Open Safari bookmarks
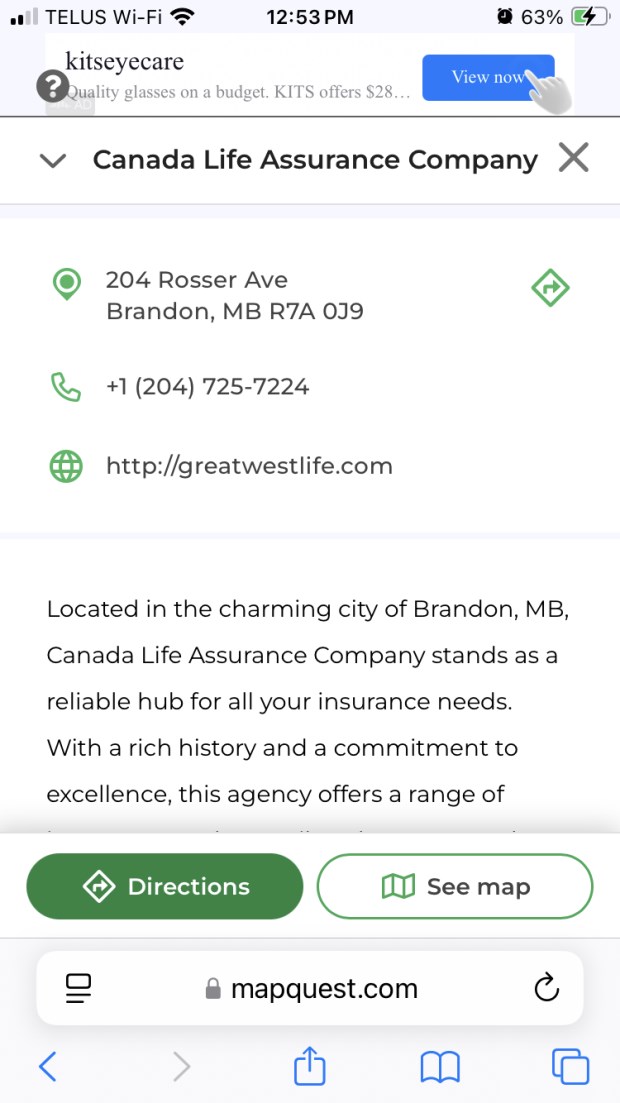620x1103 pixels. (440, 1067)
